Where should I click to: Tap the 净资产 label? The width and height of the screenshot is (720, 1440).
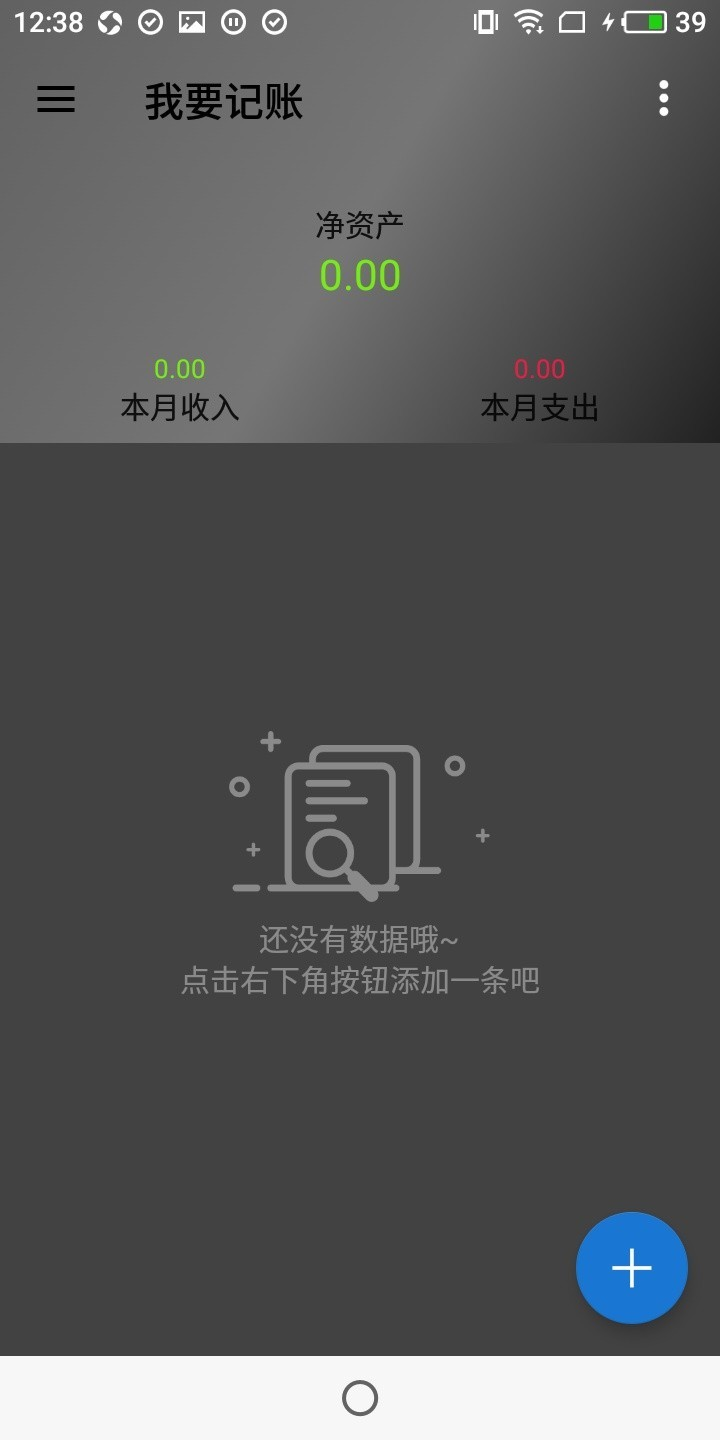click(361, 222)
